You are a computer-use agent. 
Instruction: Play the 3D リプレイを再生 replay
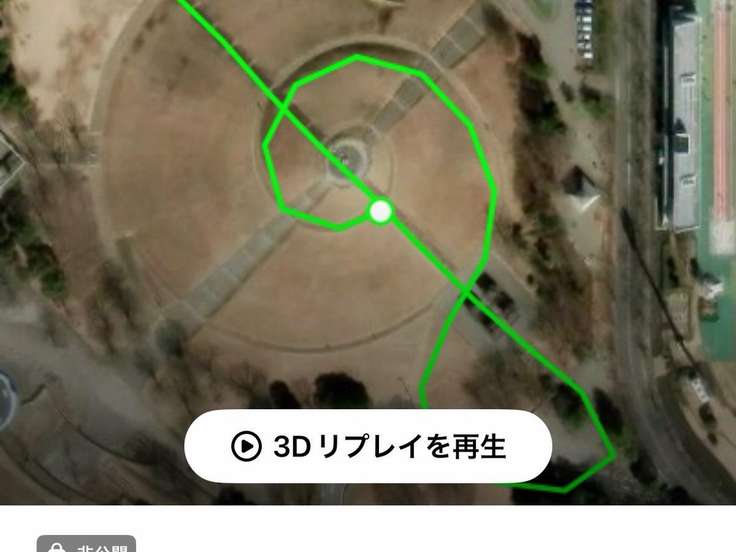click(x=368, y=446)
